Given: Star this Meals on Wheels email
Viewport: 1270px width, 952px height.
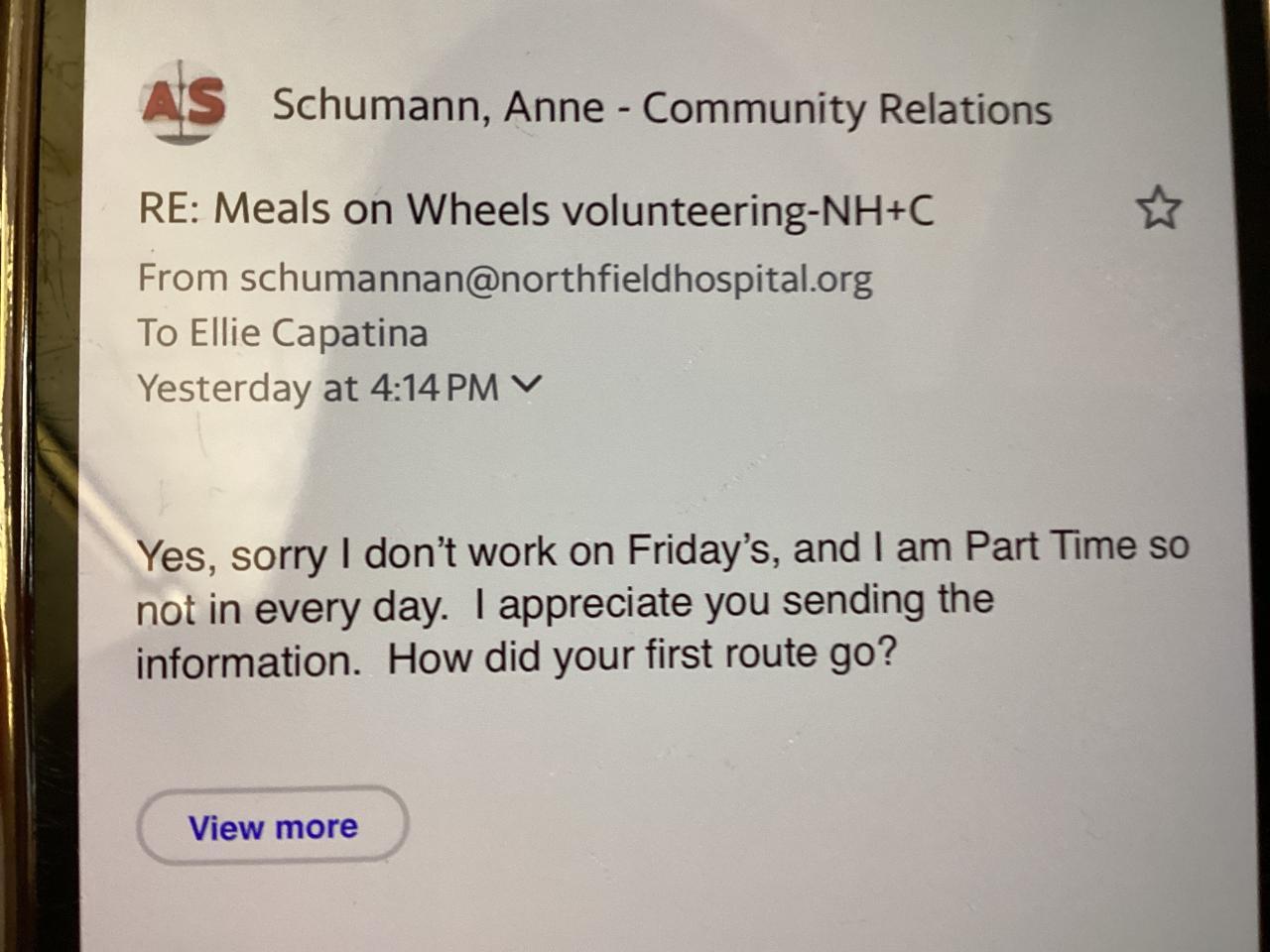Looking at the screenshot, I should coord(1158,208).
